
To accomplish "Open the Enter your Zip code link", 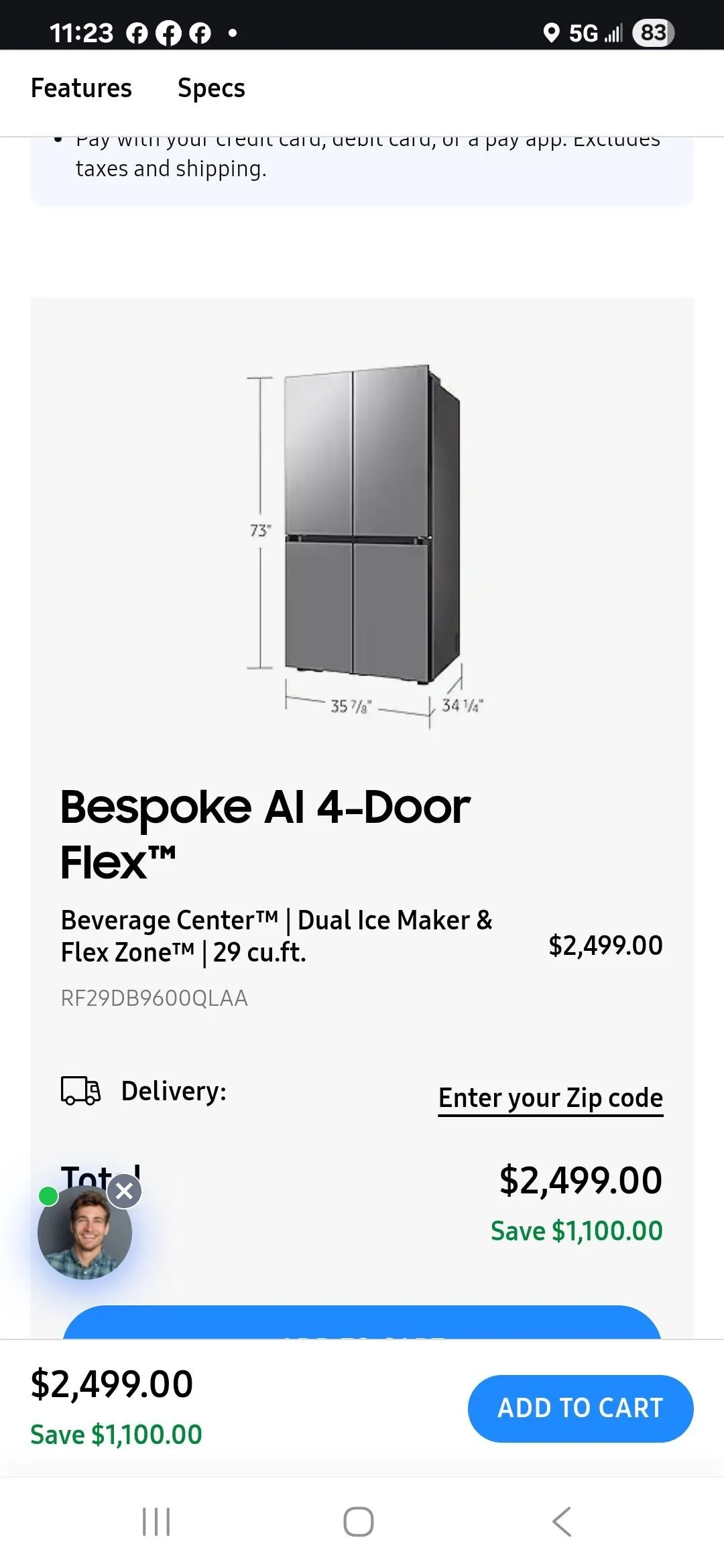I will 550,1098.
